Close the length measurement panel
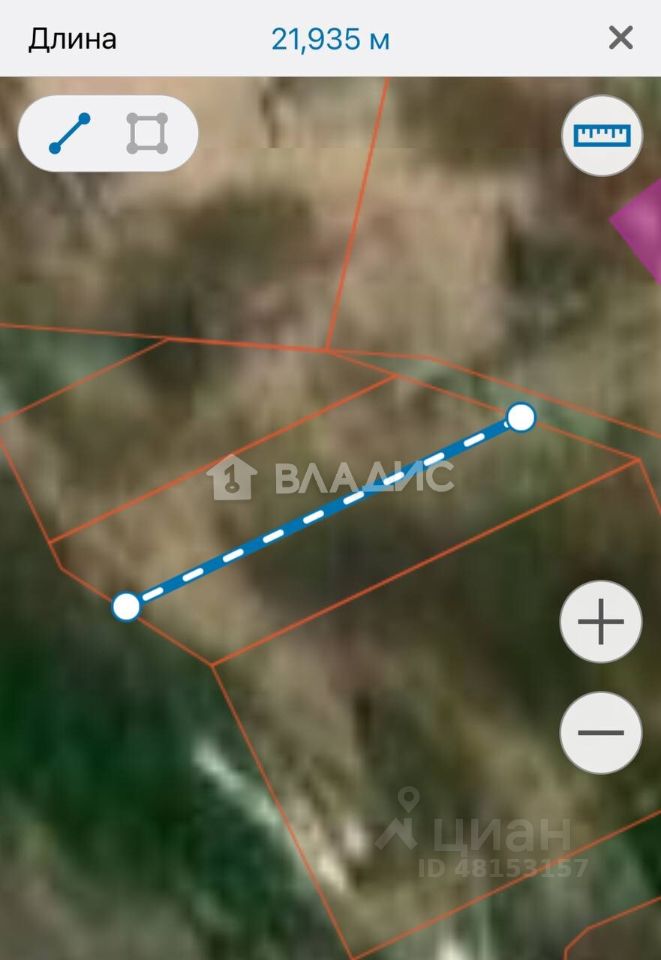 coord(620,39)
